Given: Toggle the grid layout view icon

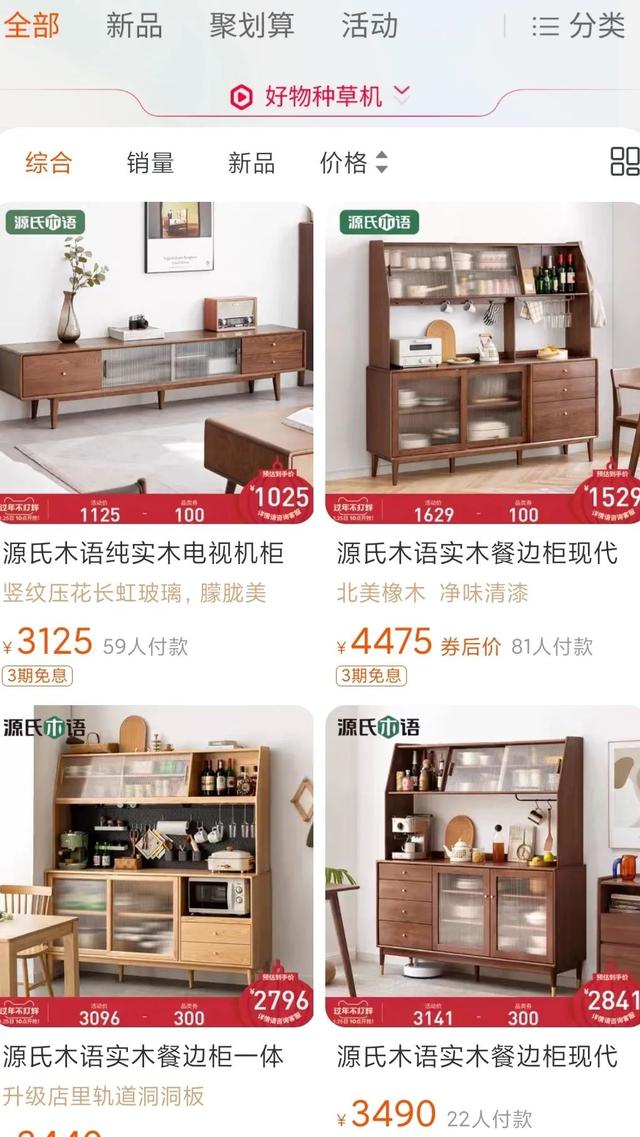Looking at the screenshot, I should pos(624,162).
